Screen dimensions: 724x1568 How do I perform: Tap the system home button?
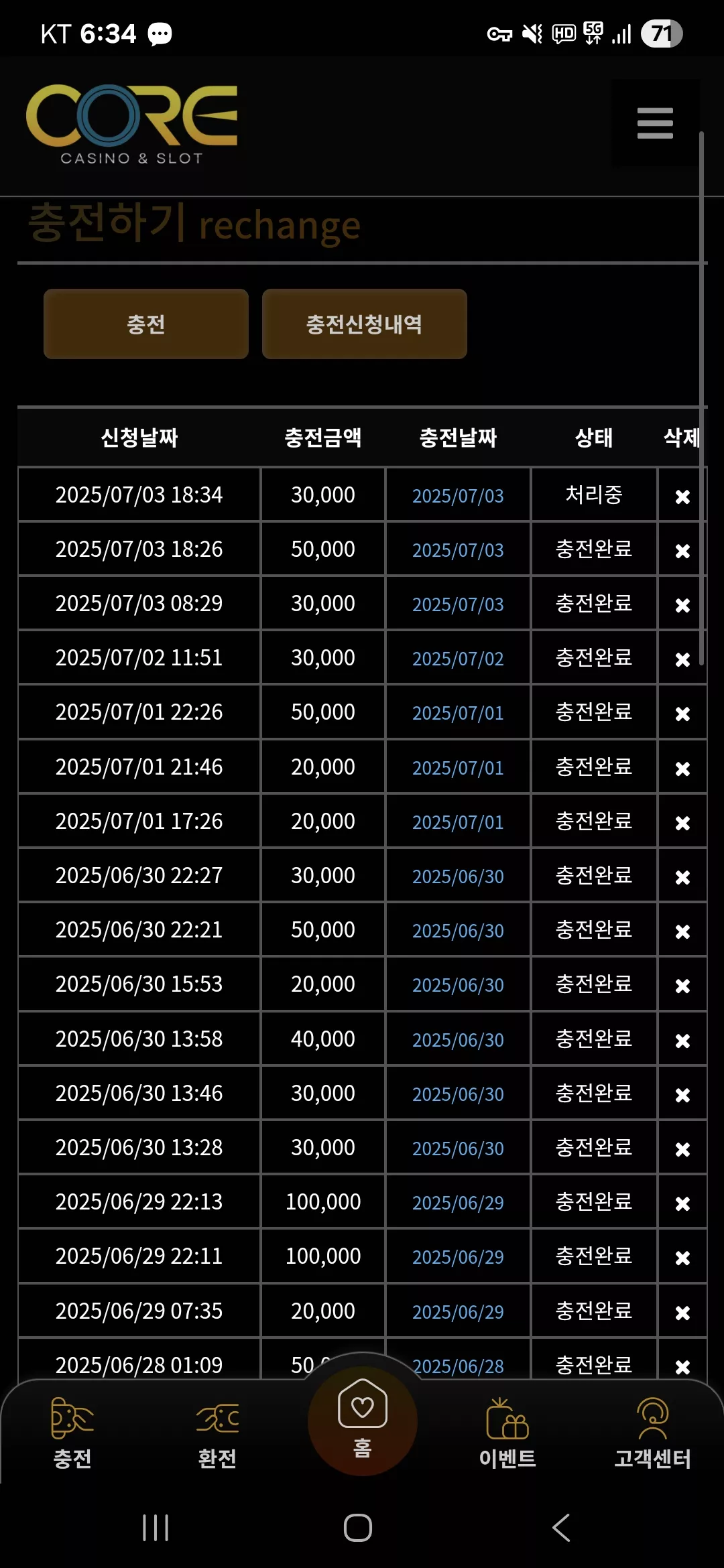[358, 1528]
